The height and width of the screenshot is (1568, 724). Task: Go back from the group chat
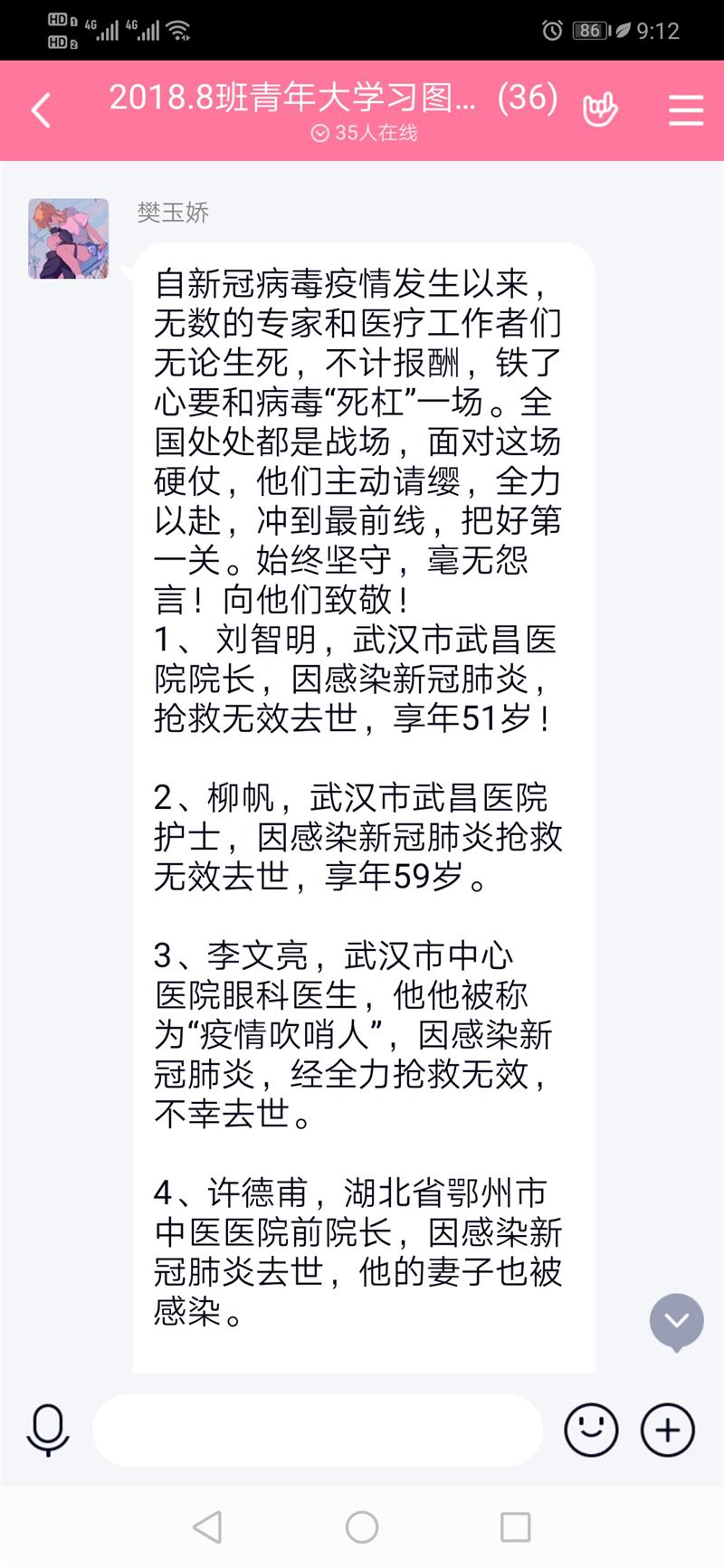(41, 111)
